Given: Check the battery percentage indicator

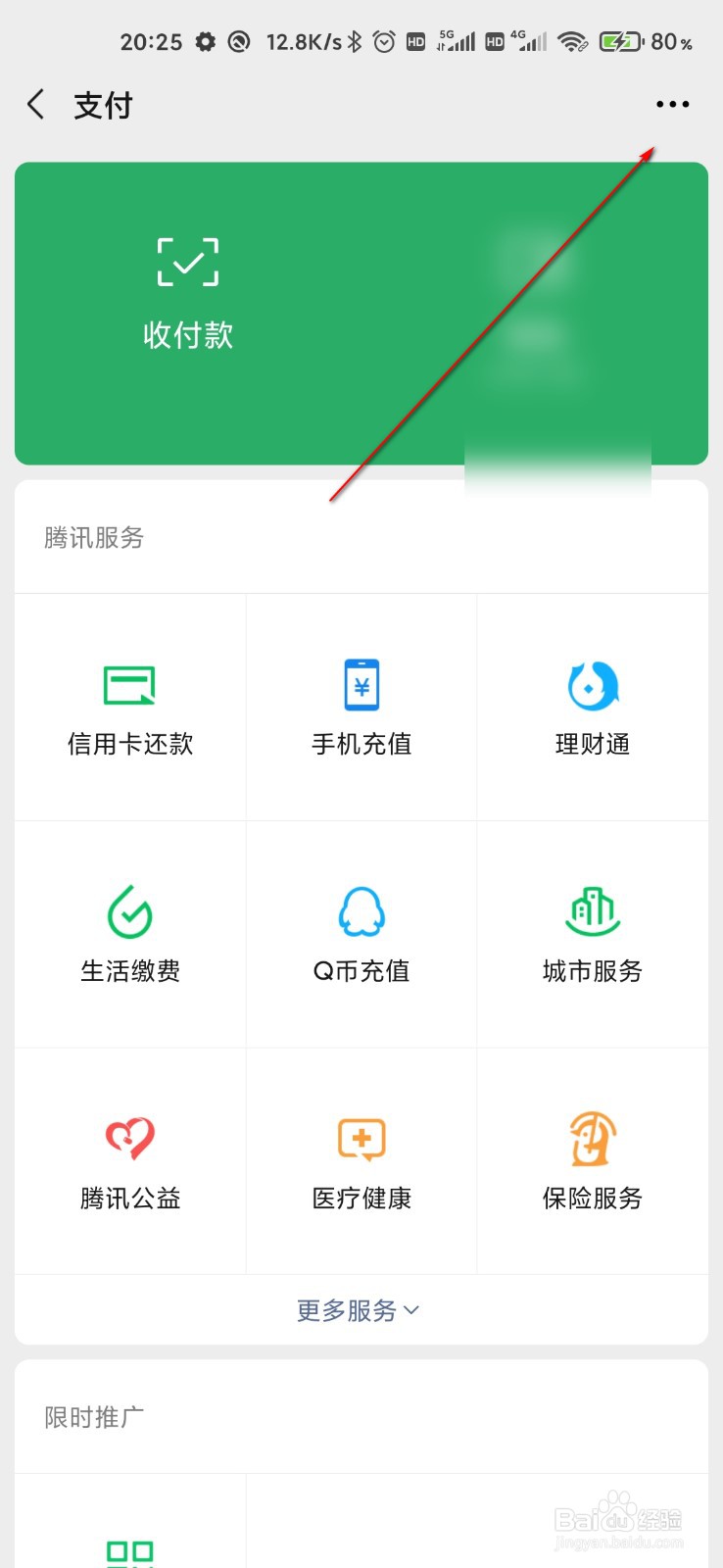Looking at the screenshot, I should tap(667, 42).
